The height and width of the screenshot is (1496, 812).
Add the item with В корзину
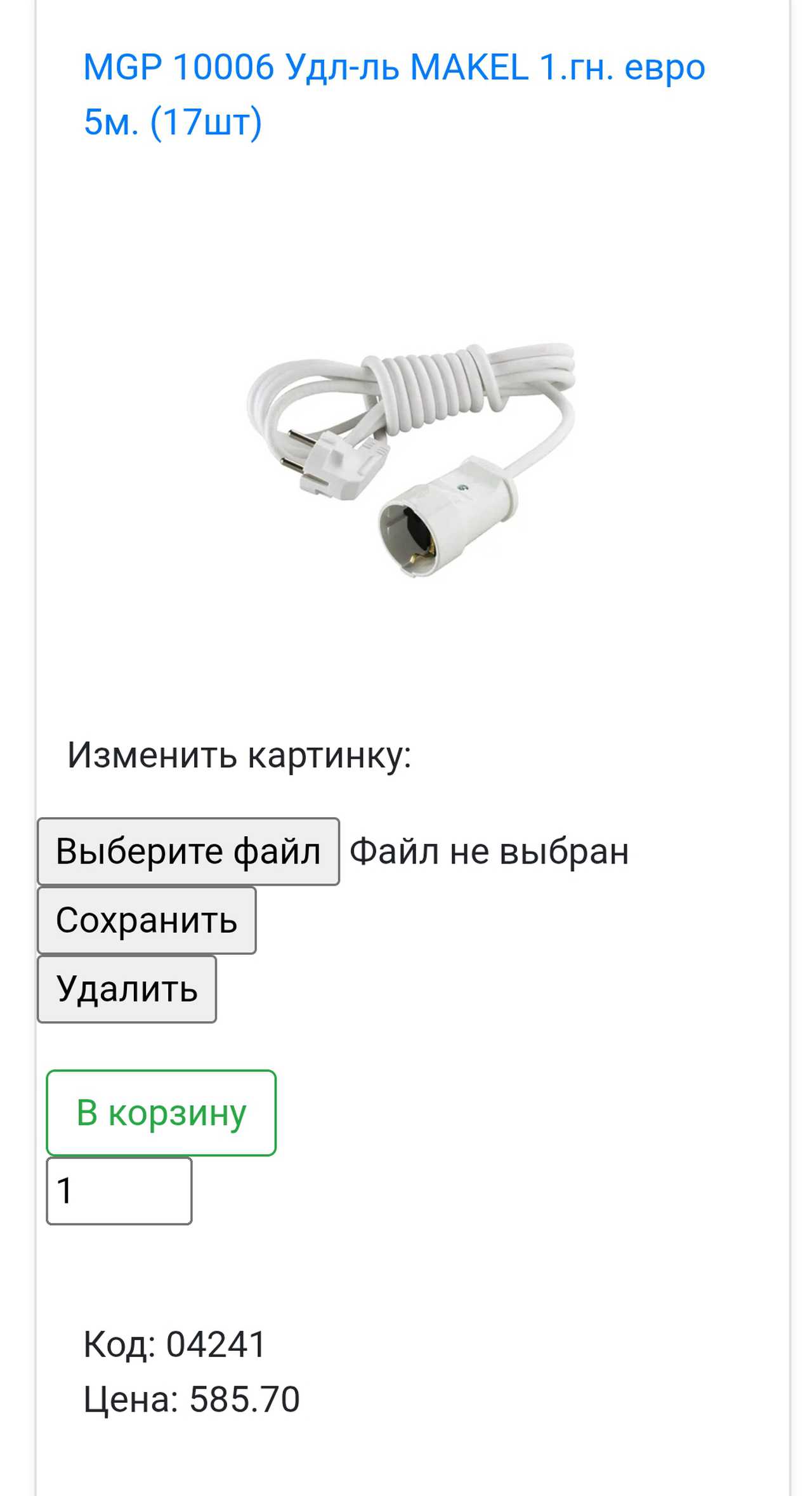coord(161,1112)
